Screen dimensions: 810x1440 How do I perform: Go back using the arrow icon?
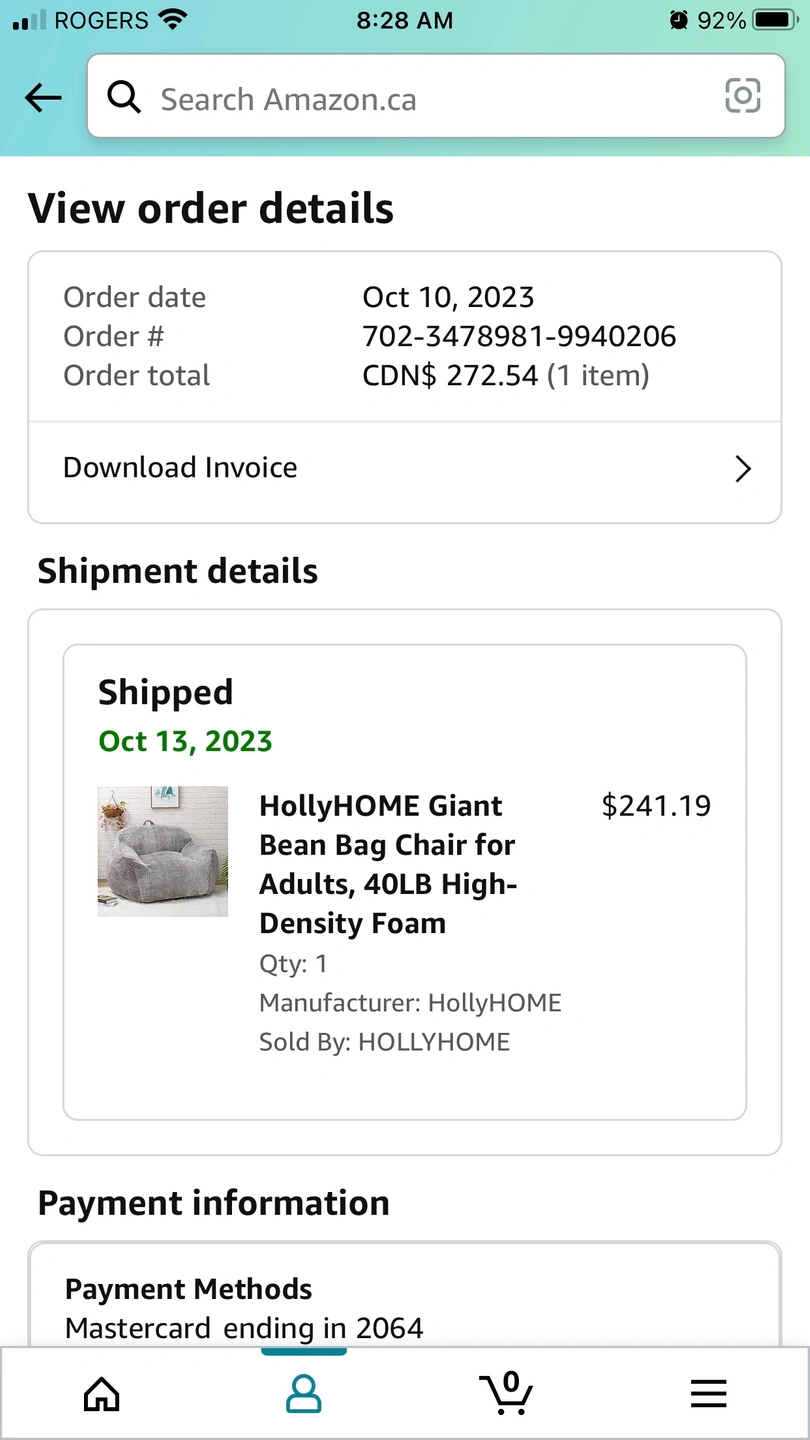(43, 97)
